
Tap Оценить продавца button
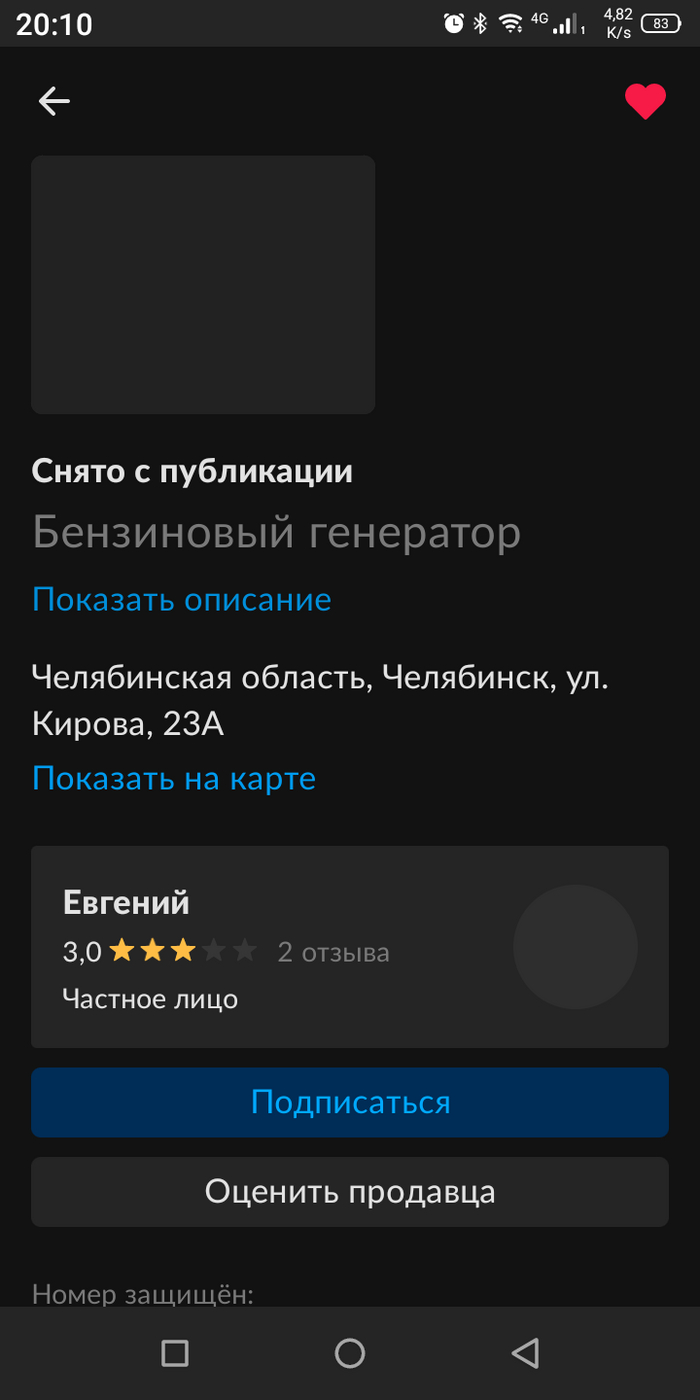pyautogui.click(x=349, y=1192)
